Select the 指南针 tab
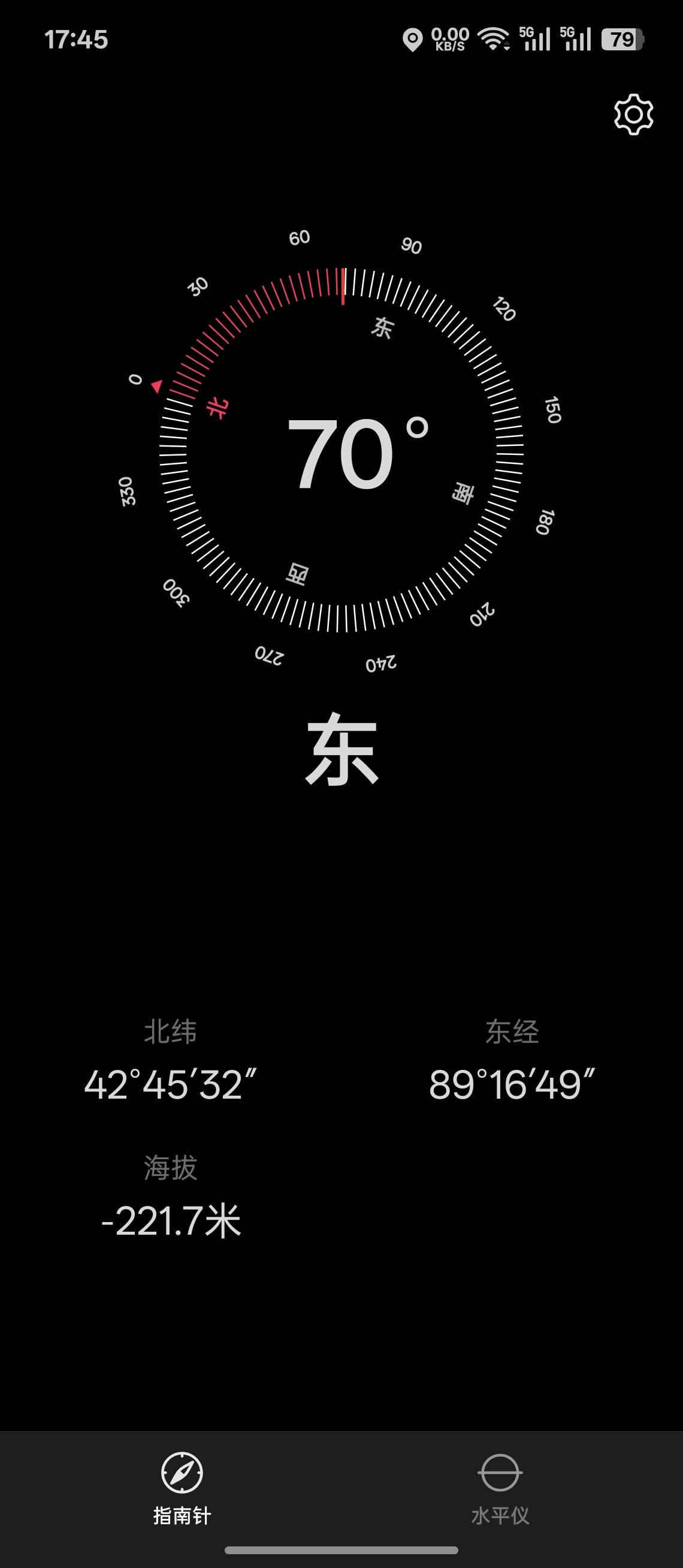683x1568 pixels. tap(182, 1489)
